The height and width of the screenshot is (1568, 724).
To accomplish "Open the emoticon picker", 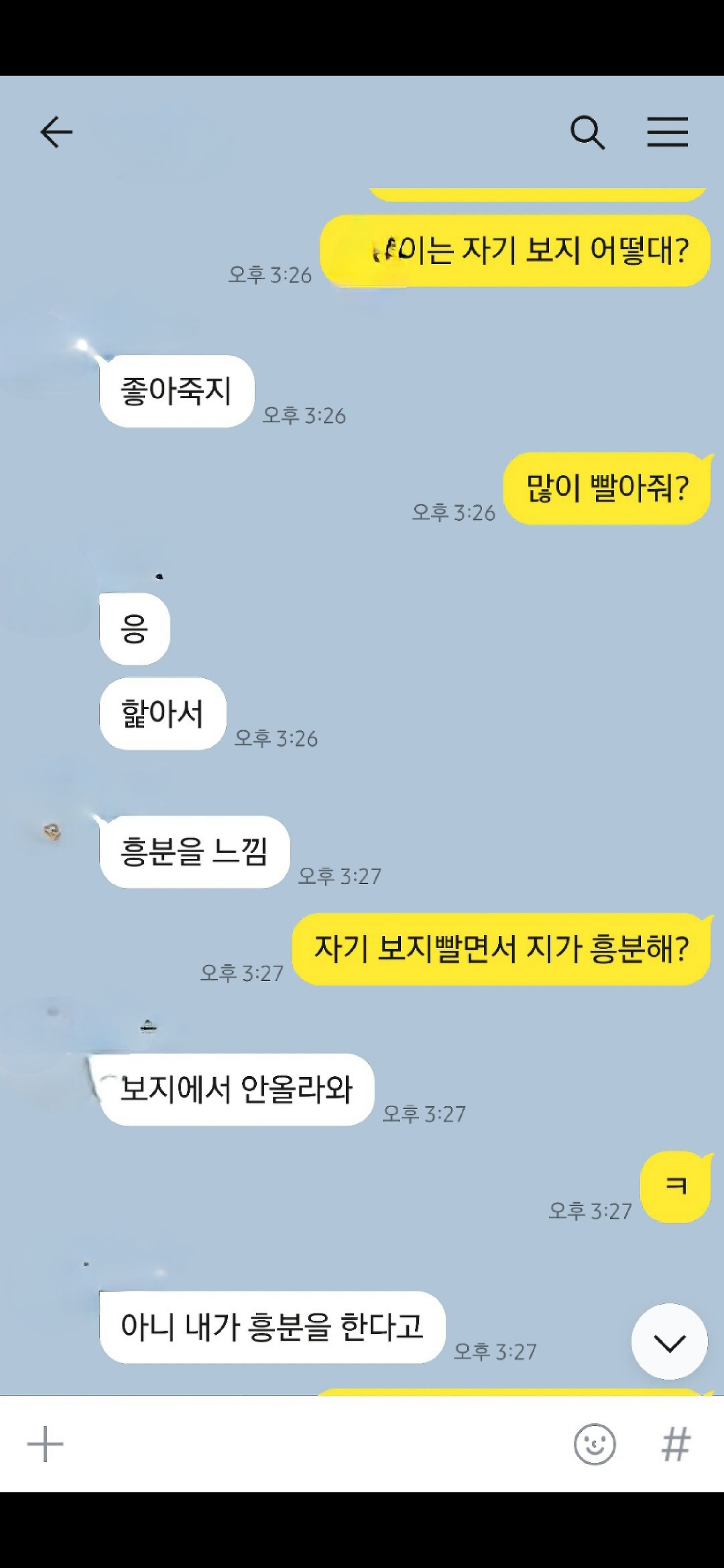I will [595, 1444].
